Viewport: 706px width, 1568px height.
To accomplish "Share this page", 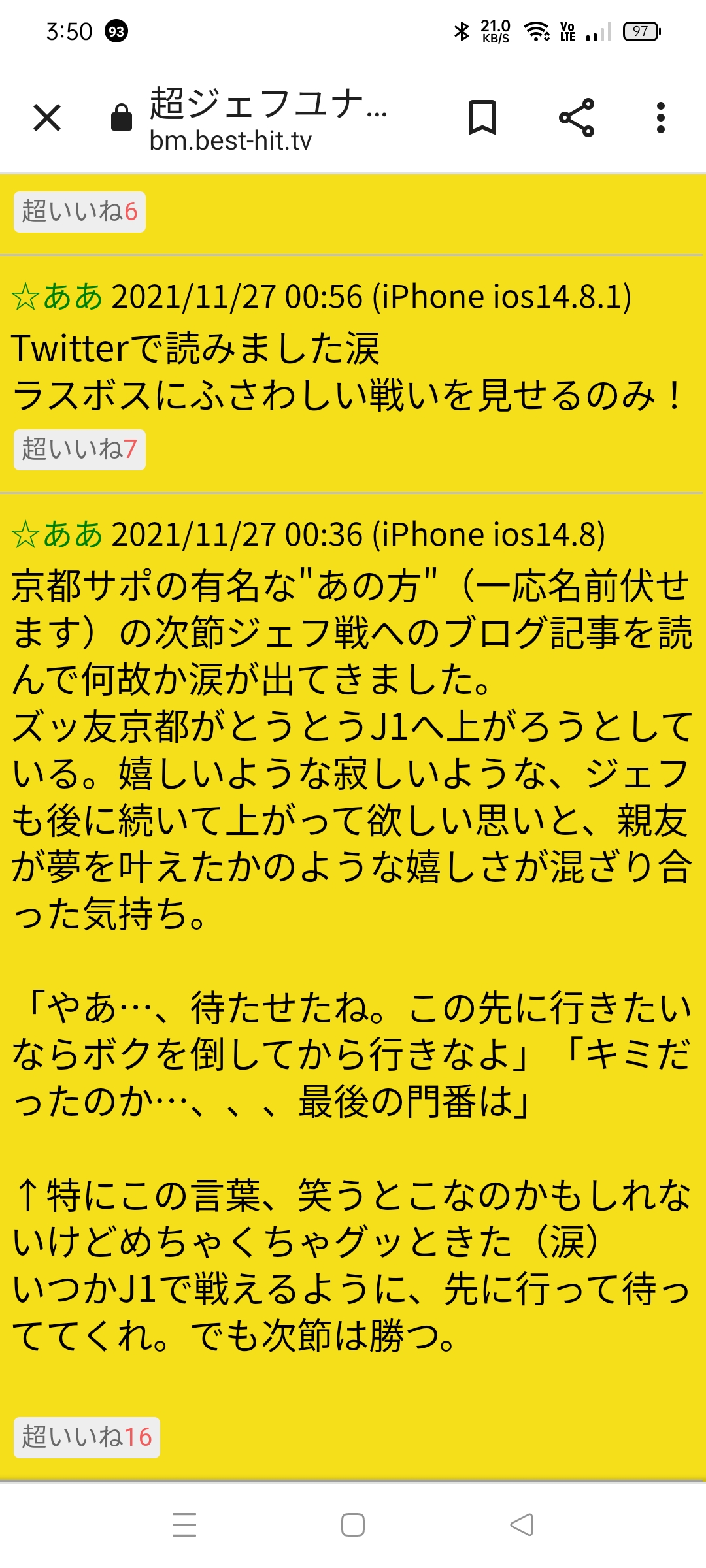I will pos(577,118).
